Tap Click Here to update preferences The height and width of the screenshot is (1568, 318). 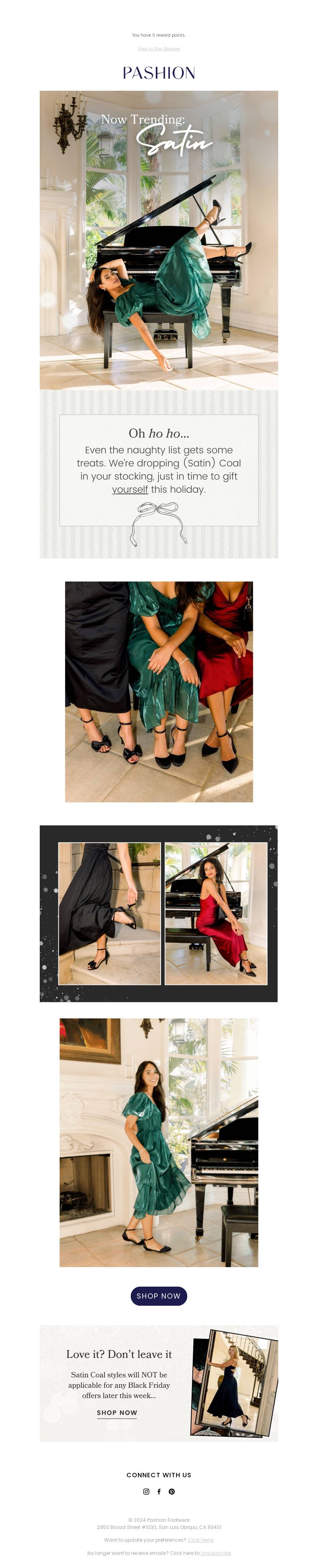point(200,1539)
